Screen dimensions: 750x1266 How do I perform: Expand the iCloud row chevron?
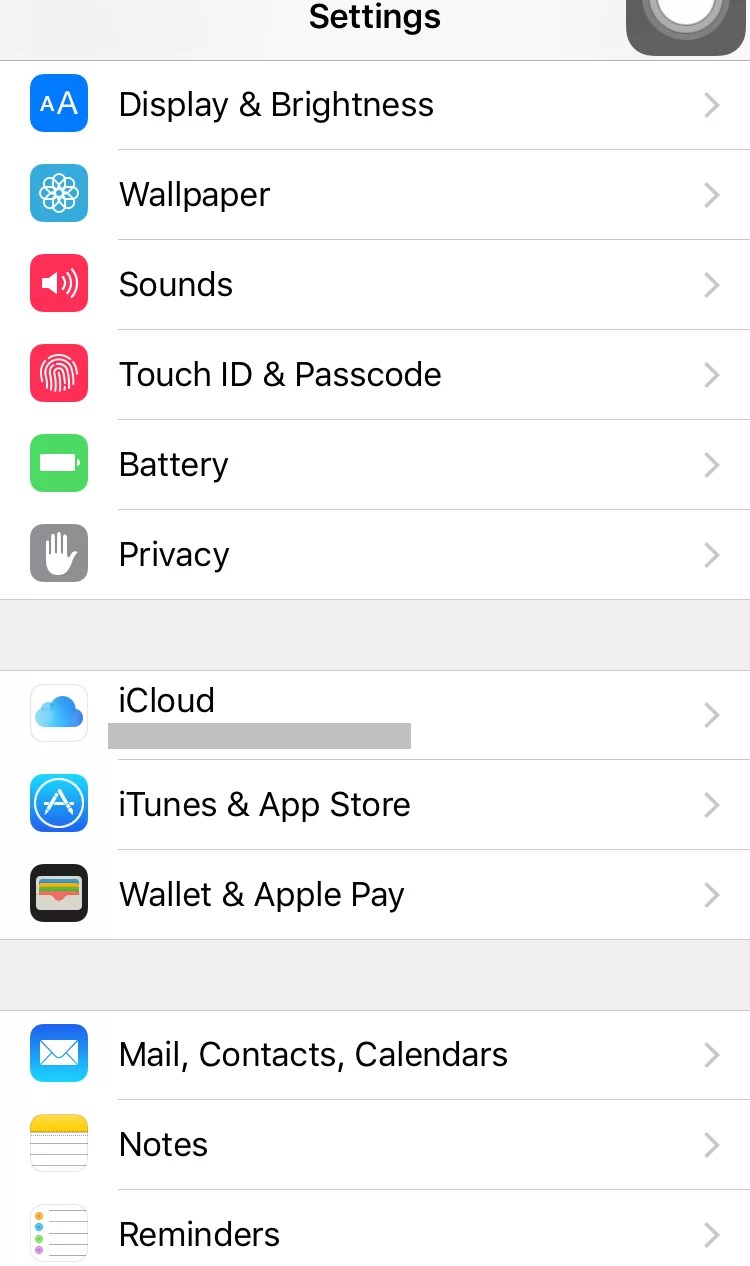pyautogui.click(x=711, y=714)
